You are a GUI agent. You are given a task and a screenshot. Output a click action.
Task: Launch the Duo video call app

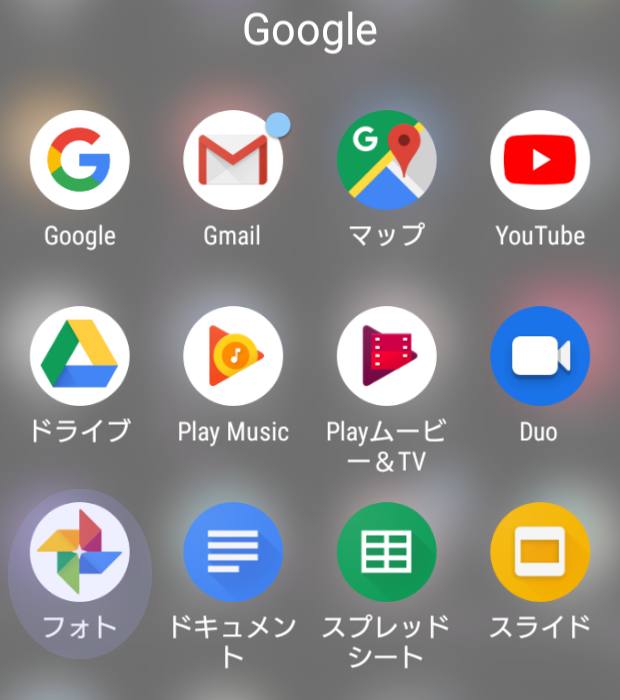click(x=540, y=356)
